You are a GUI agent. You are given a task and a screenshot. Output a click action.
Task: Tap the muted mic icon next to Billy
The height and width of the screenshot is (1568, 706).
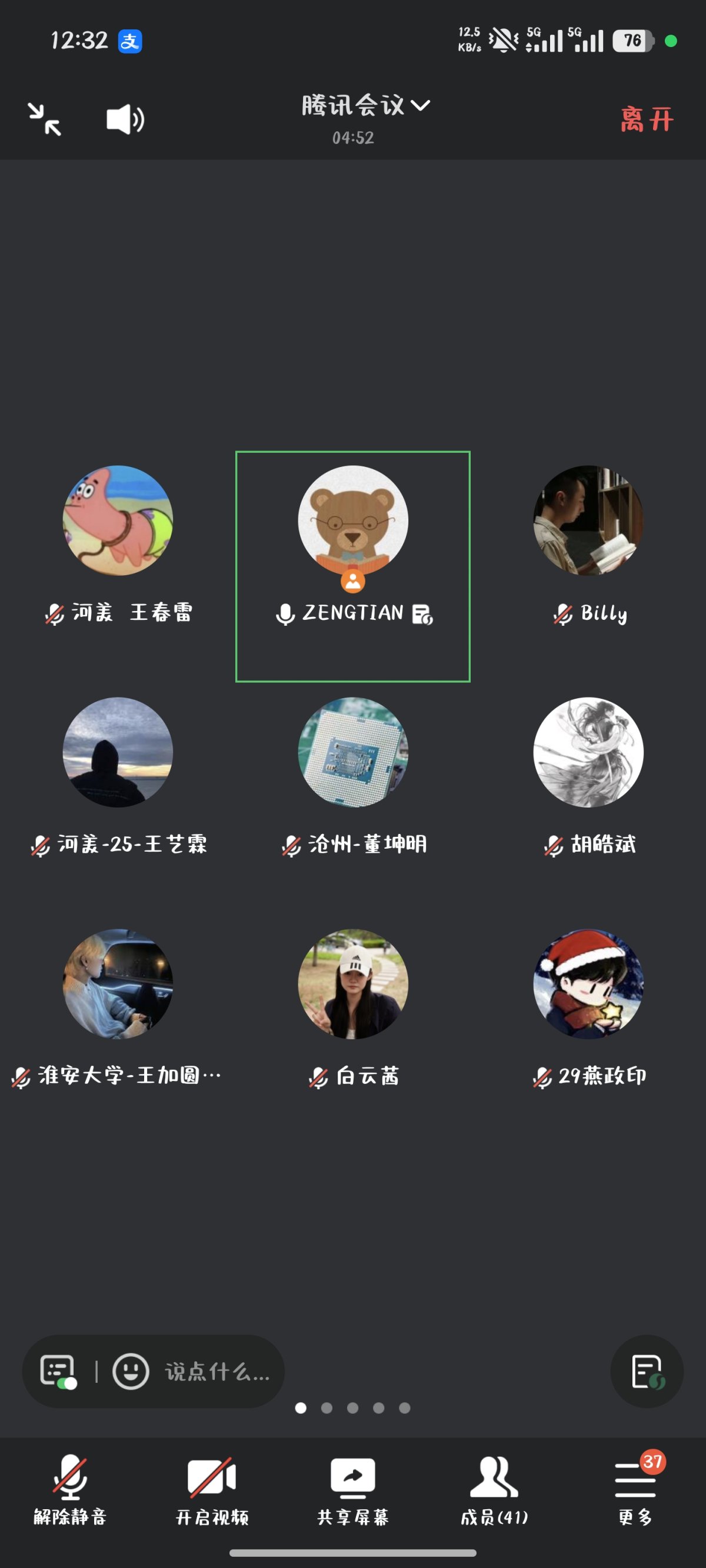click(561, 615)
